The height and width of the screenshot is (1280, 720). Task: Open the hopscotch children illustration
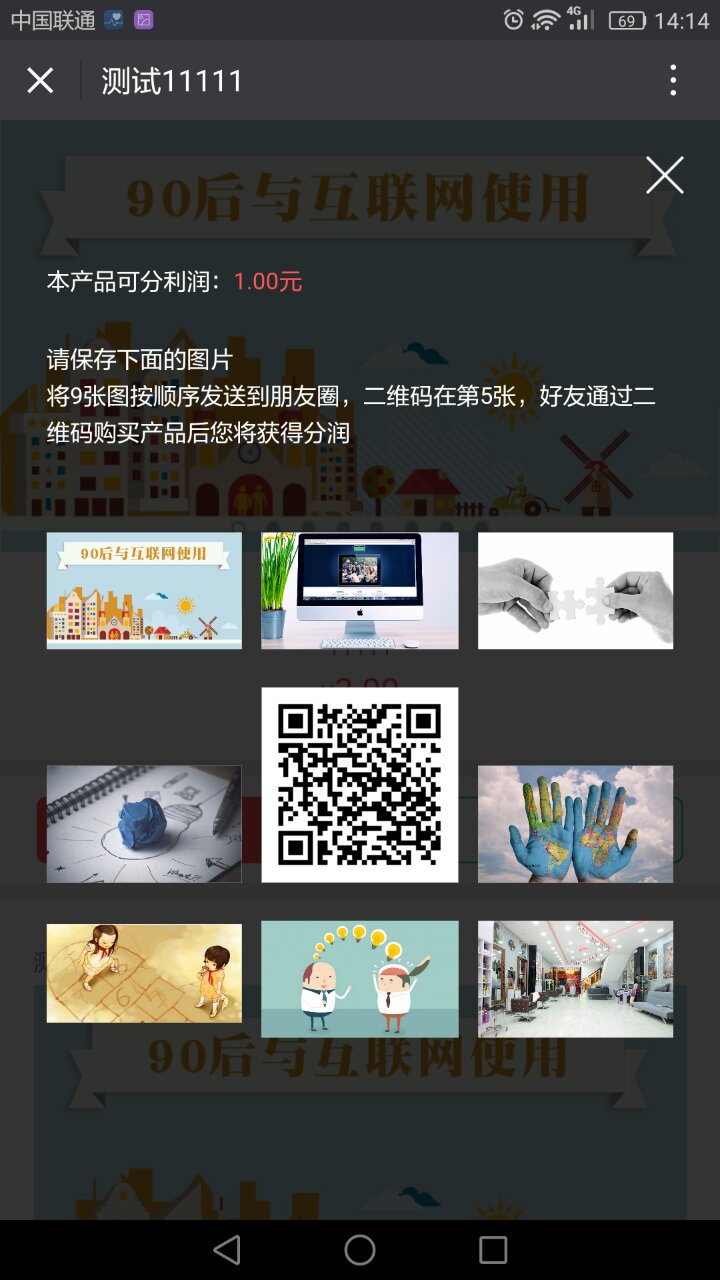pyautogui.click(x=144, y=973)
